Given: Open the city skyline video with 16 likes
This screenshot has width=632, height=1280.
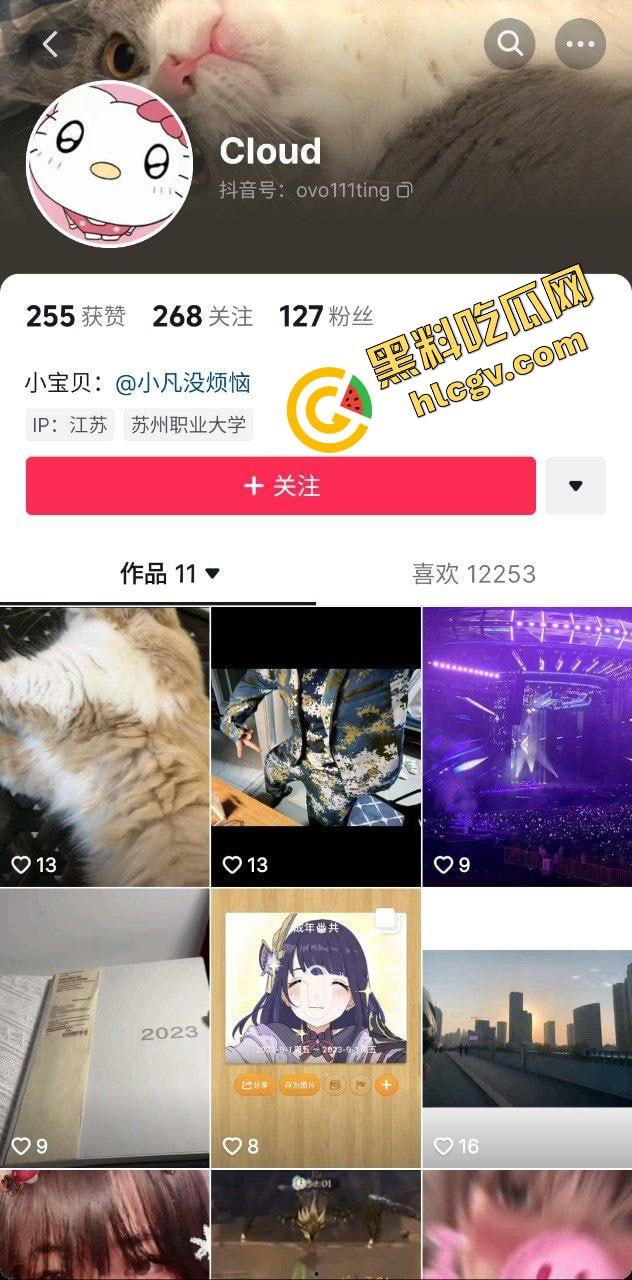Looking at the screenshot, I should (x=527, y=1028).
